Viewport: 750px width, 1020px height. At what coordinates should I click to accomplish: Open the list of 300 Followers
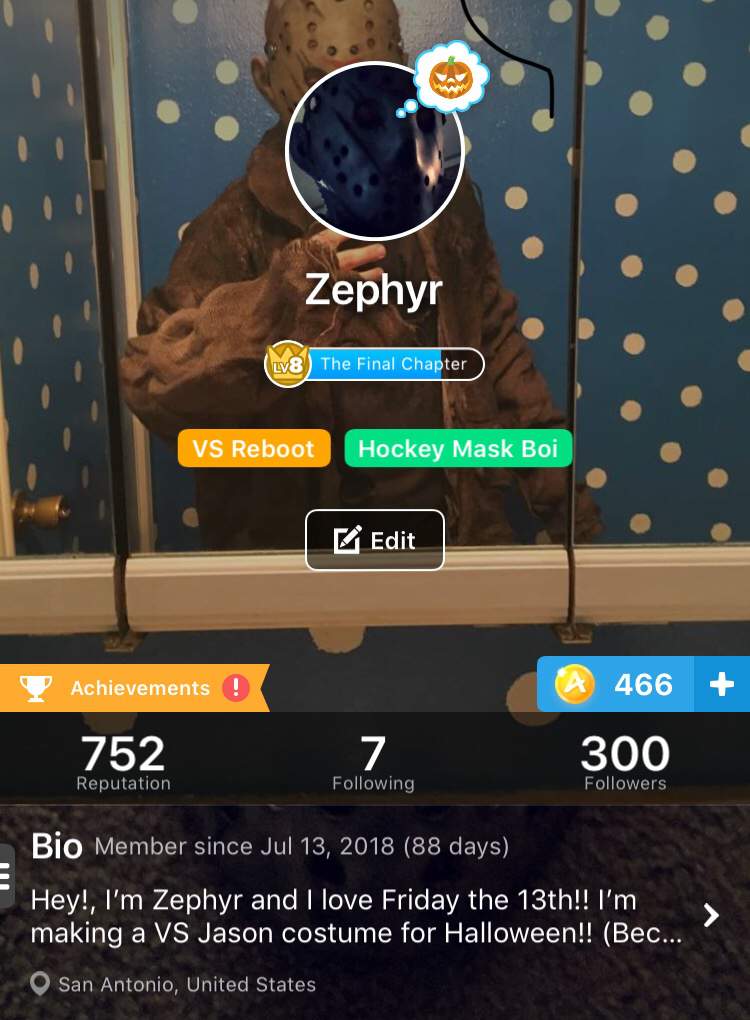[625, 762]
